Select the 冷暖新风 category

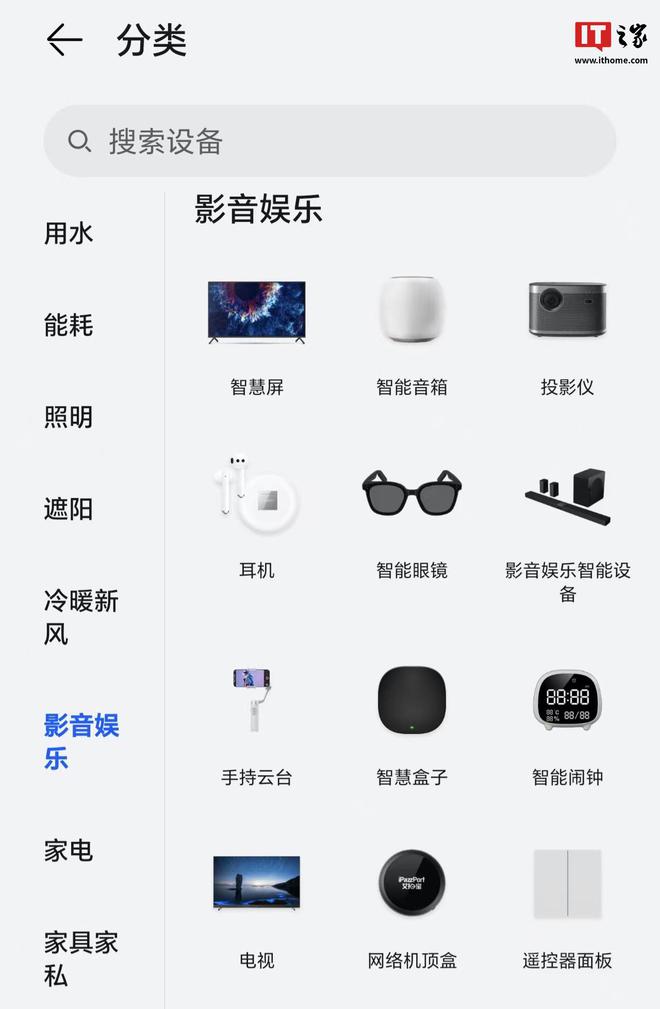(81, 616)
